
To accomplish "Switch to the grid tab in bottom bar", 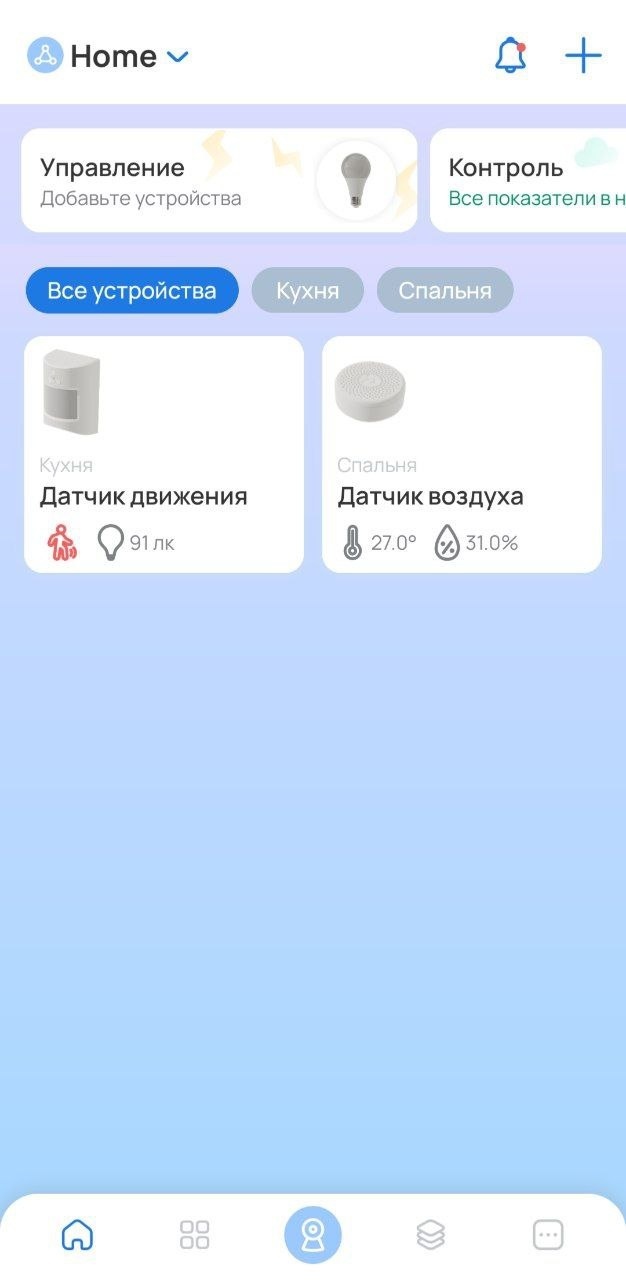I will tap(194, 1235).
